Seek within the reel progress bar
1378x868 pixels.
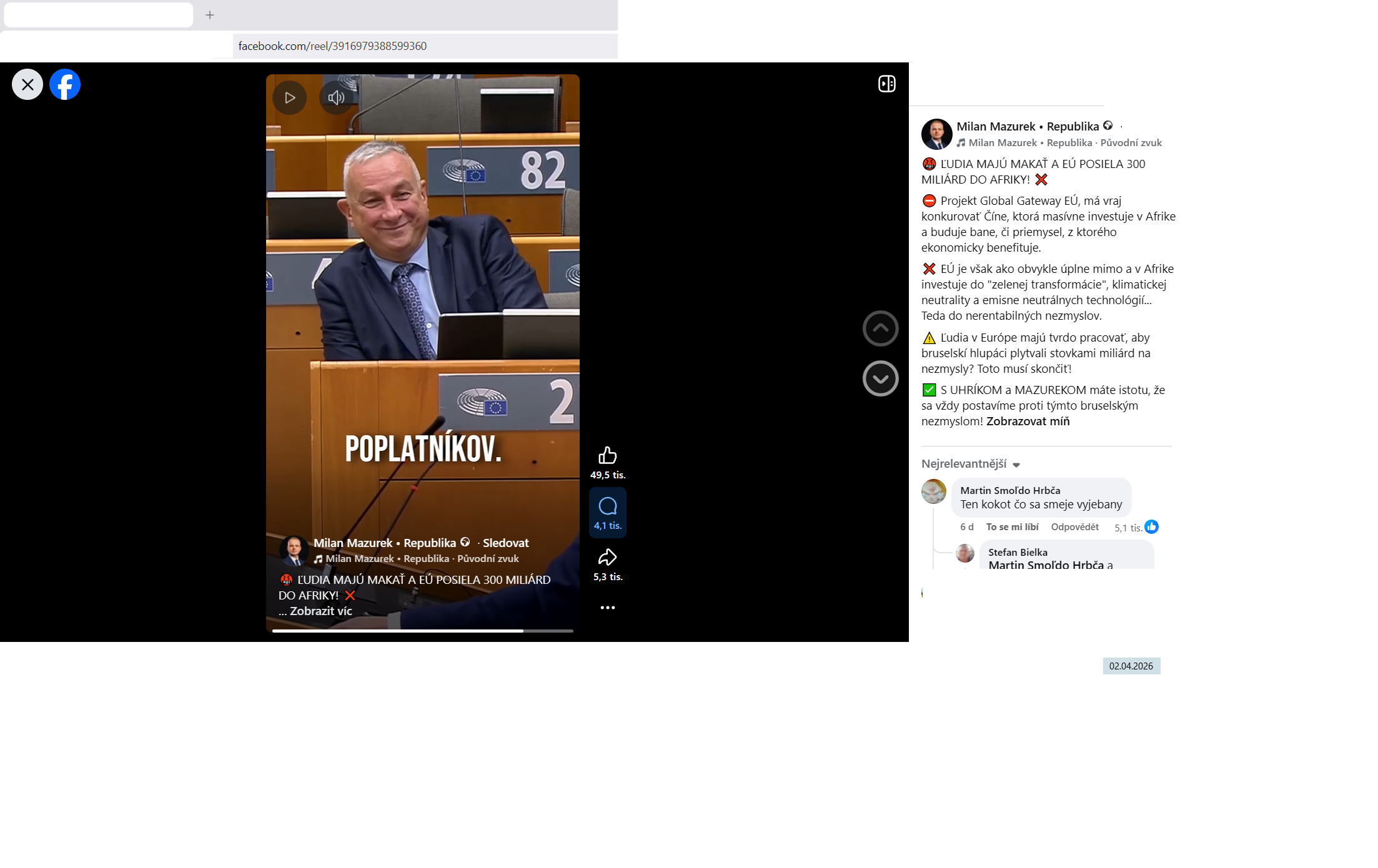(422, 631)
